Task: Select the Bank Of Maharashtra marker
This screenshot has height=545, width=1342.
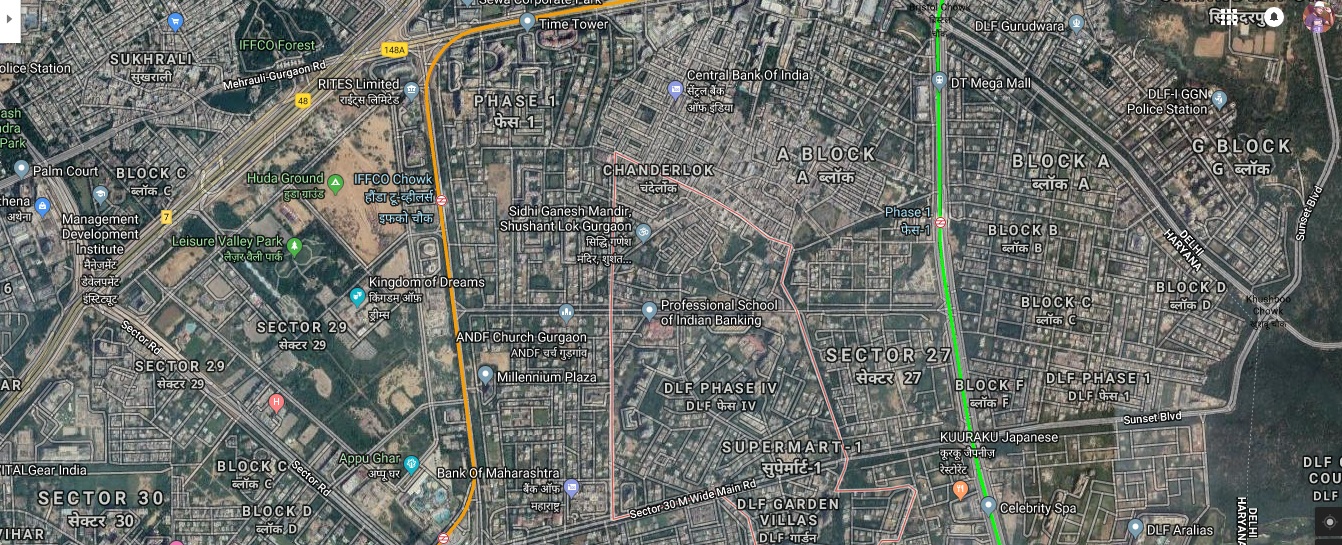Action: (571, 488)
